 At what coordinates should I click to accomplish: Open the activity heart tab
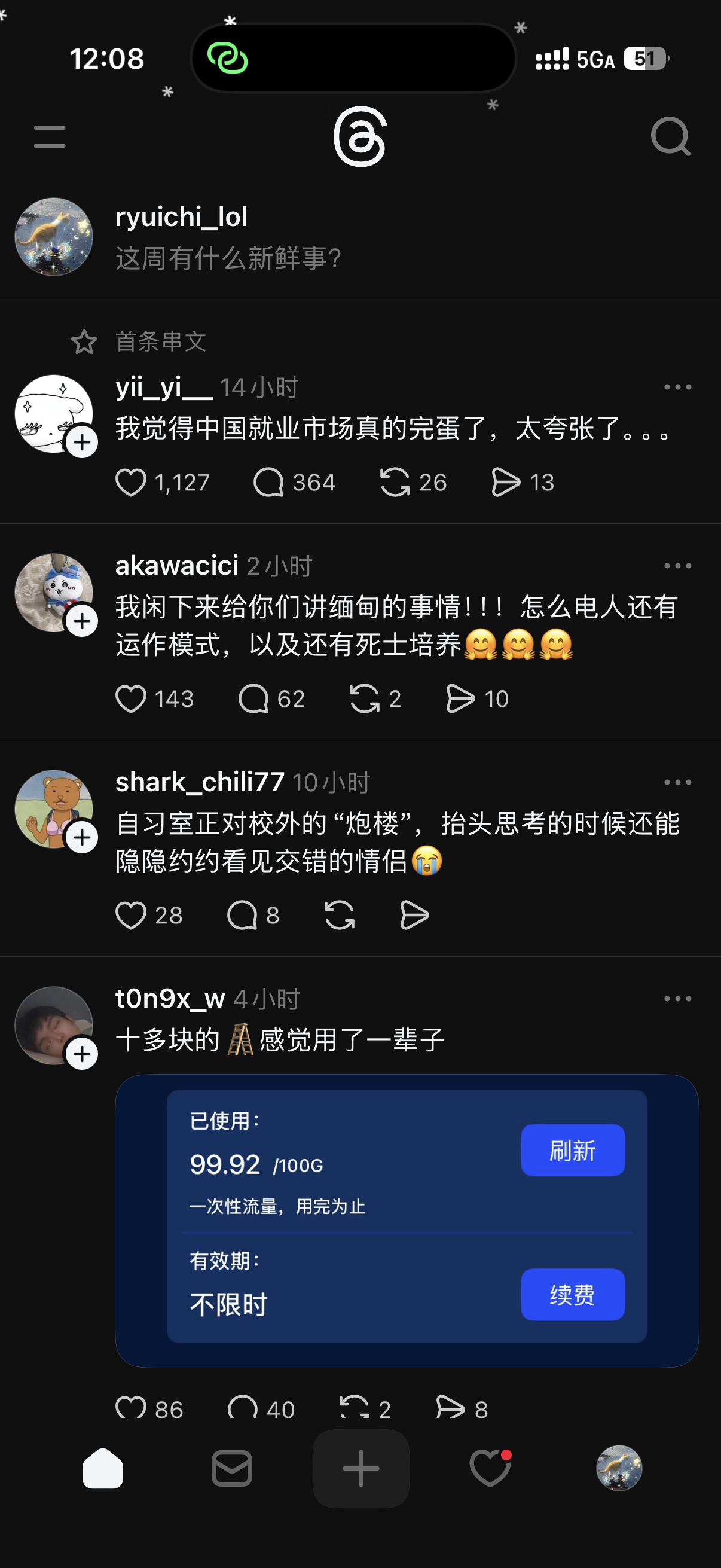click(490, 1468)
